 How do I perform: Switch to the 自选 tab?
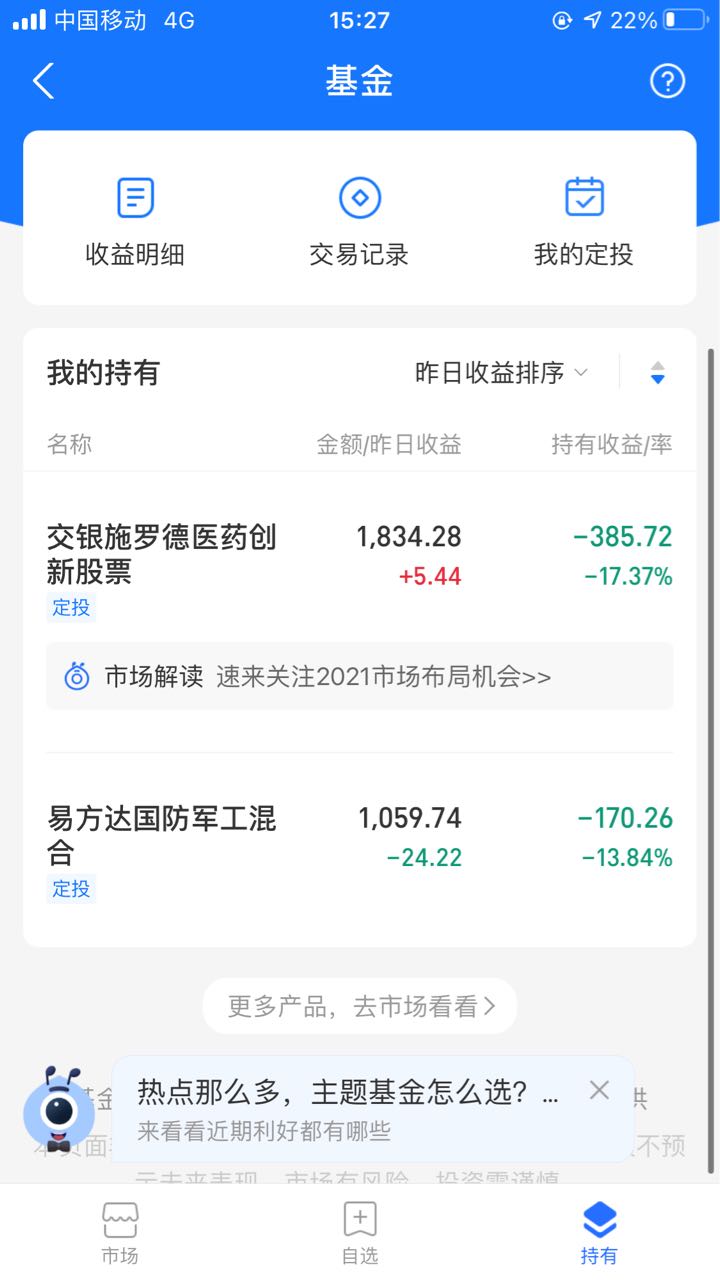[360, 1233]
